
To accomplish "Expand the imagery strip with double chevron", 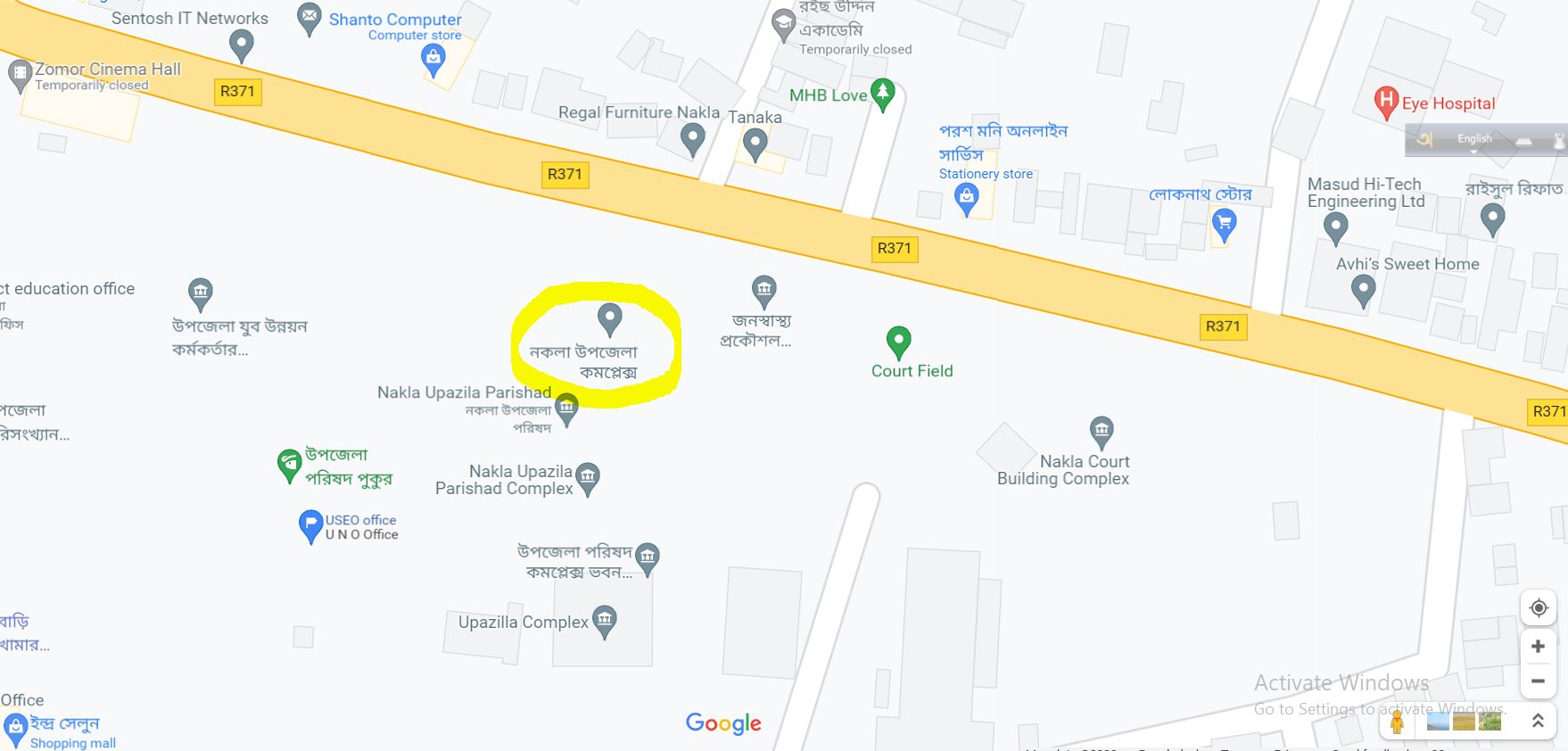I will tap(1539, 721).
